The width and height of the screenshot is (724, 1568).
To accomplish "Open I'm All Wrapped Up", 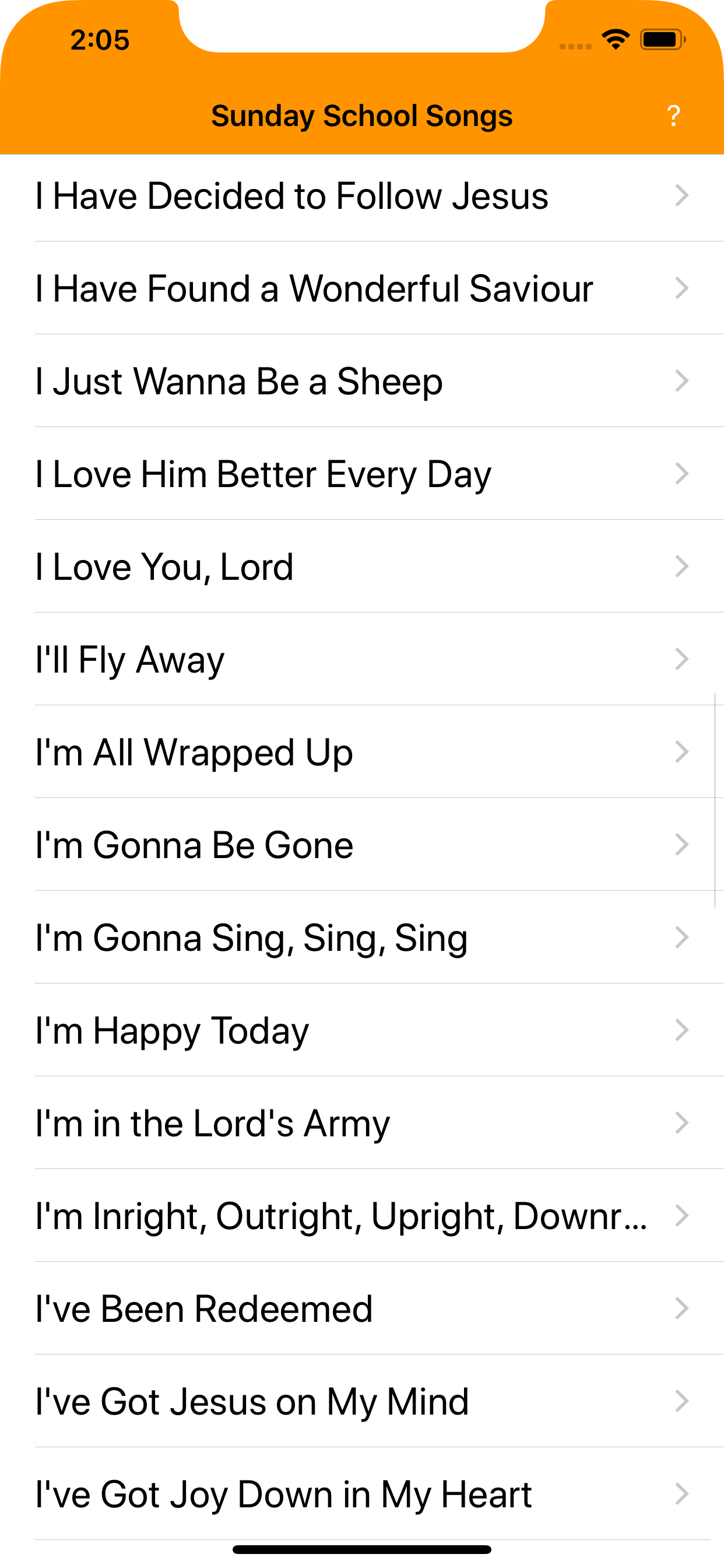I will tap(194, 752).
